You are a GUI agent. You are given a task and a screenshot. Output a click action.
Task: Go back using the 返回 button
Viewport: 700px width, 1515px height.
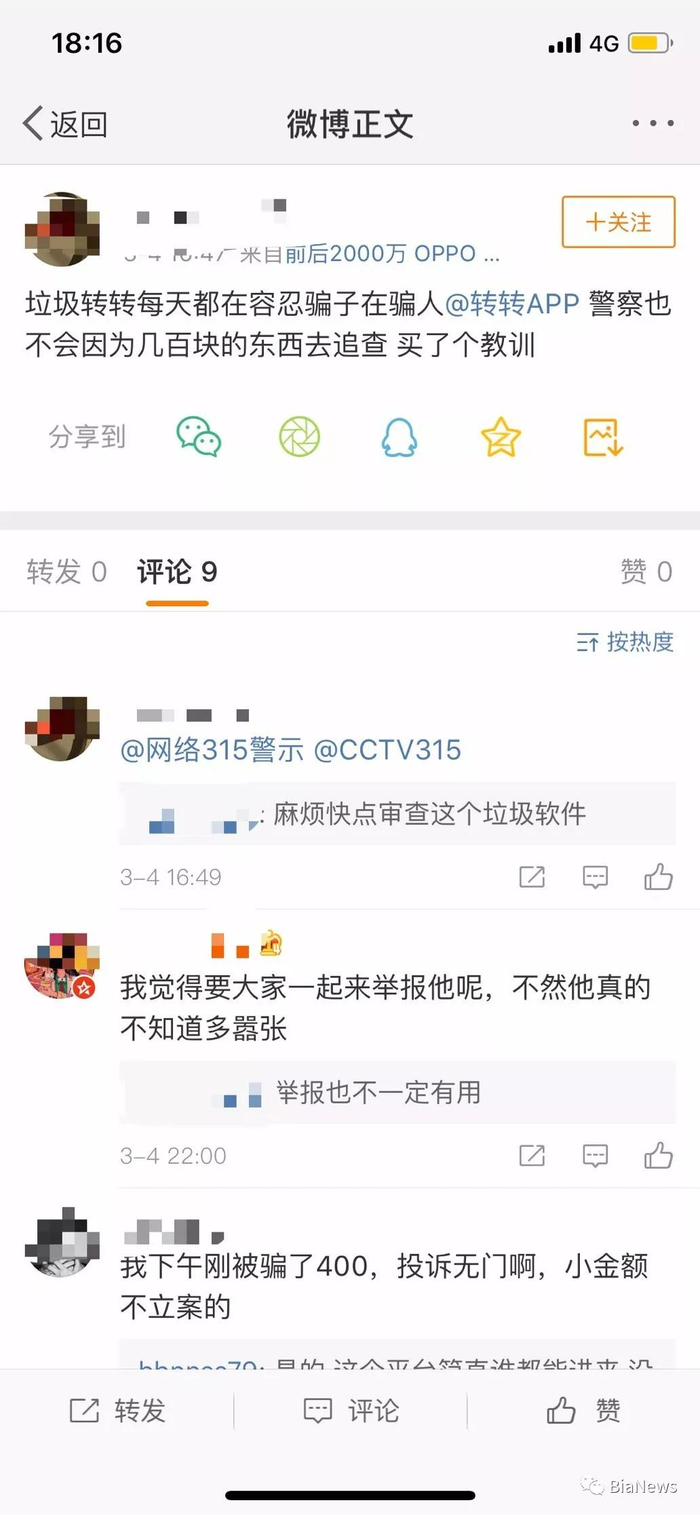pos(65,124)
